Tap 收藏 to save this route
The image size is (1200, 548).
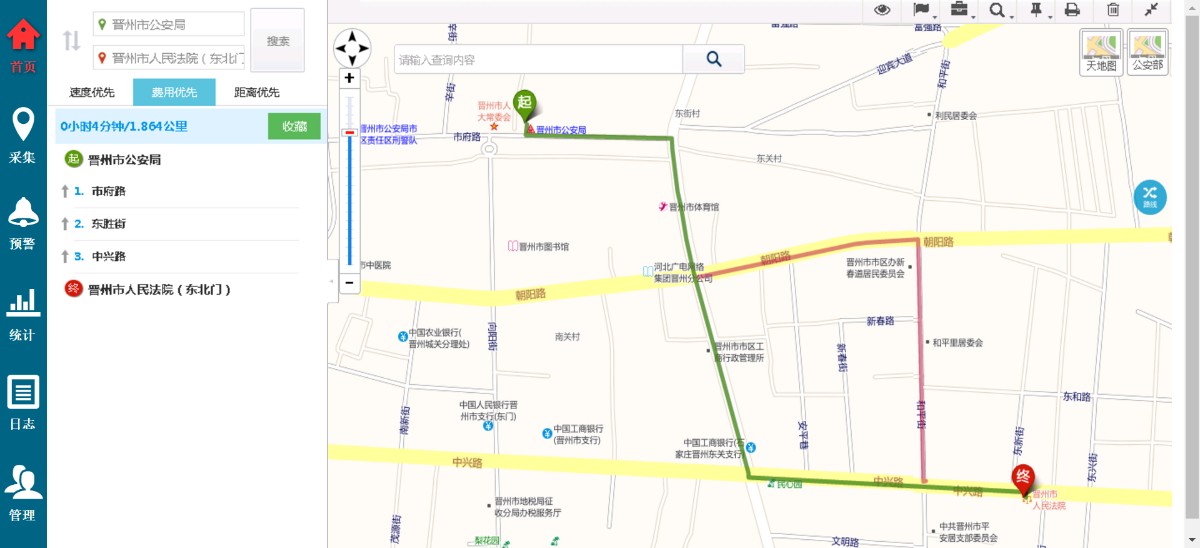point(294,126)
